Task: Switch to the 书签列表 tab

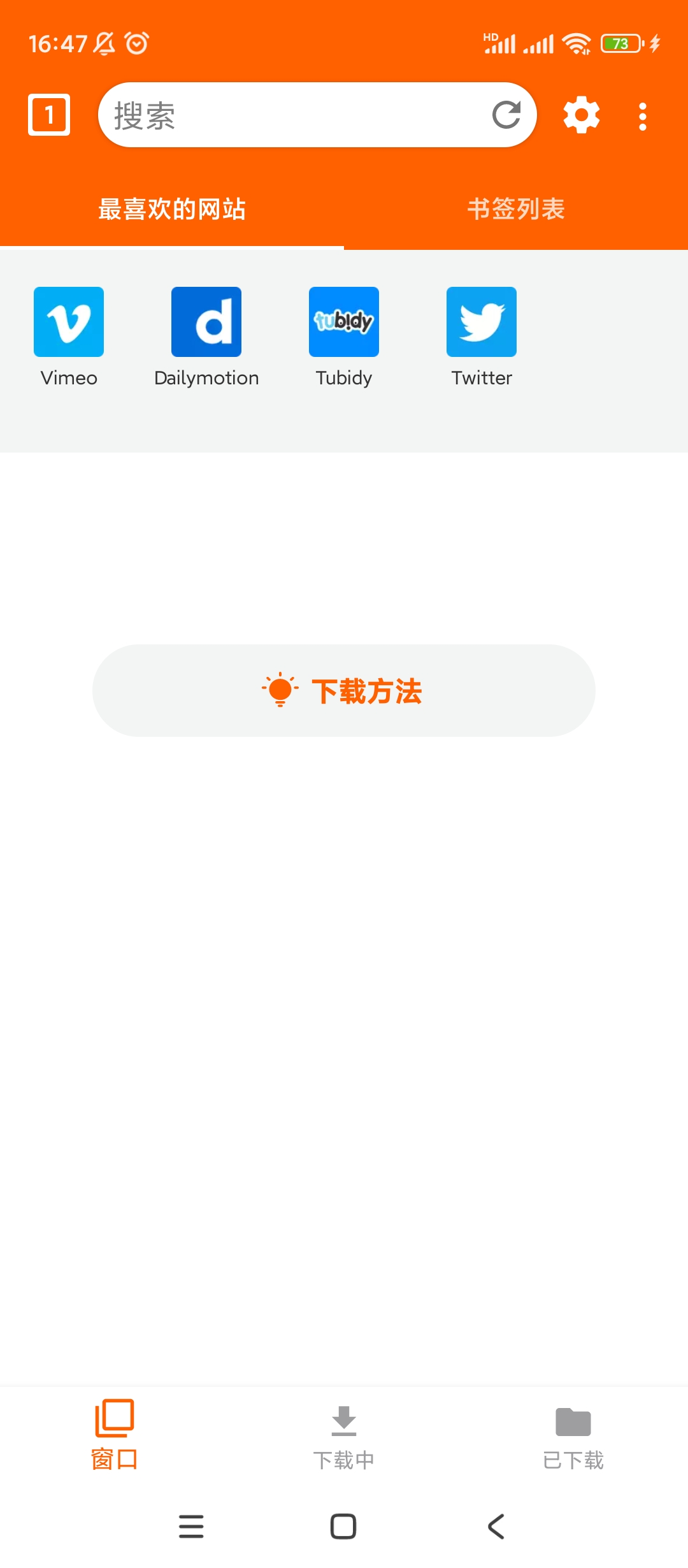Action: tap(516, 209)
